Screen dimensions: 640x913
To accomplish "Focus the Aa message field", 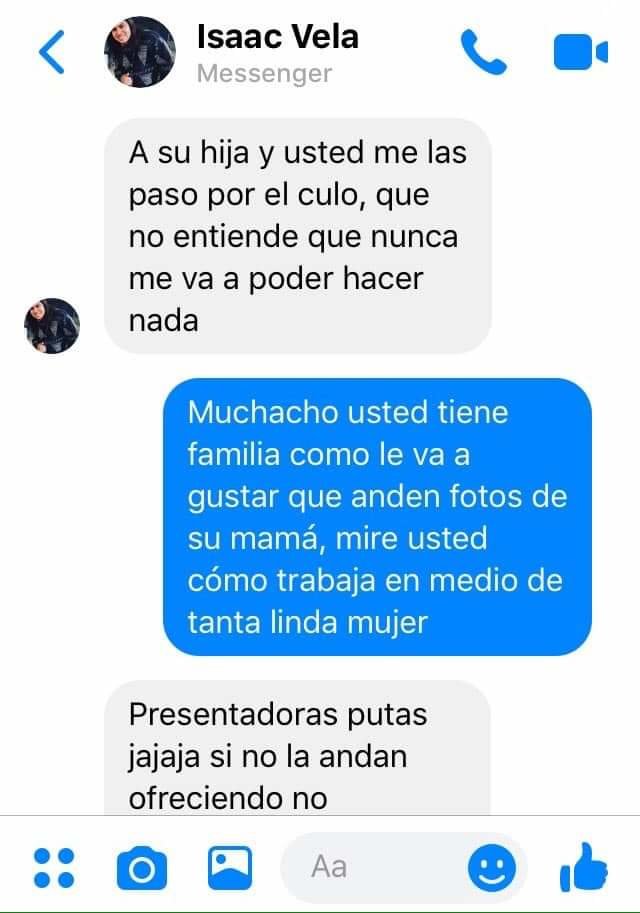I will 370,866.
